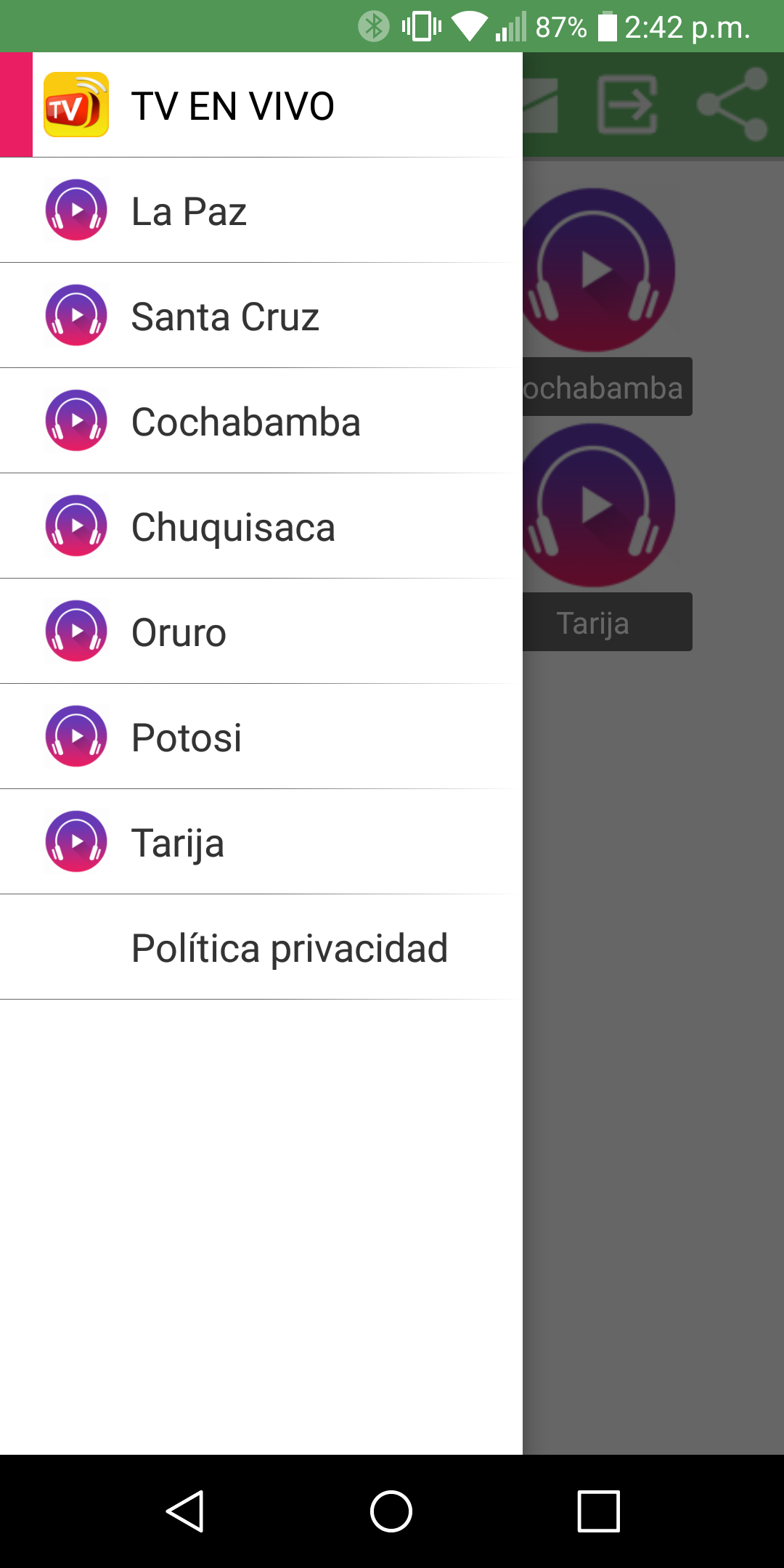
Task: Go back with the system back button
Action: (x=185, y=1511)
